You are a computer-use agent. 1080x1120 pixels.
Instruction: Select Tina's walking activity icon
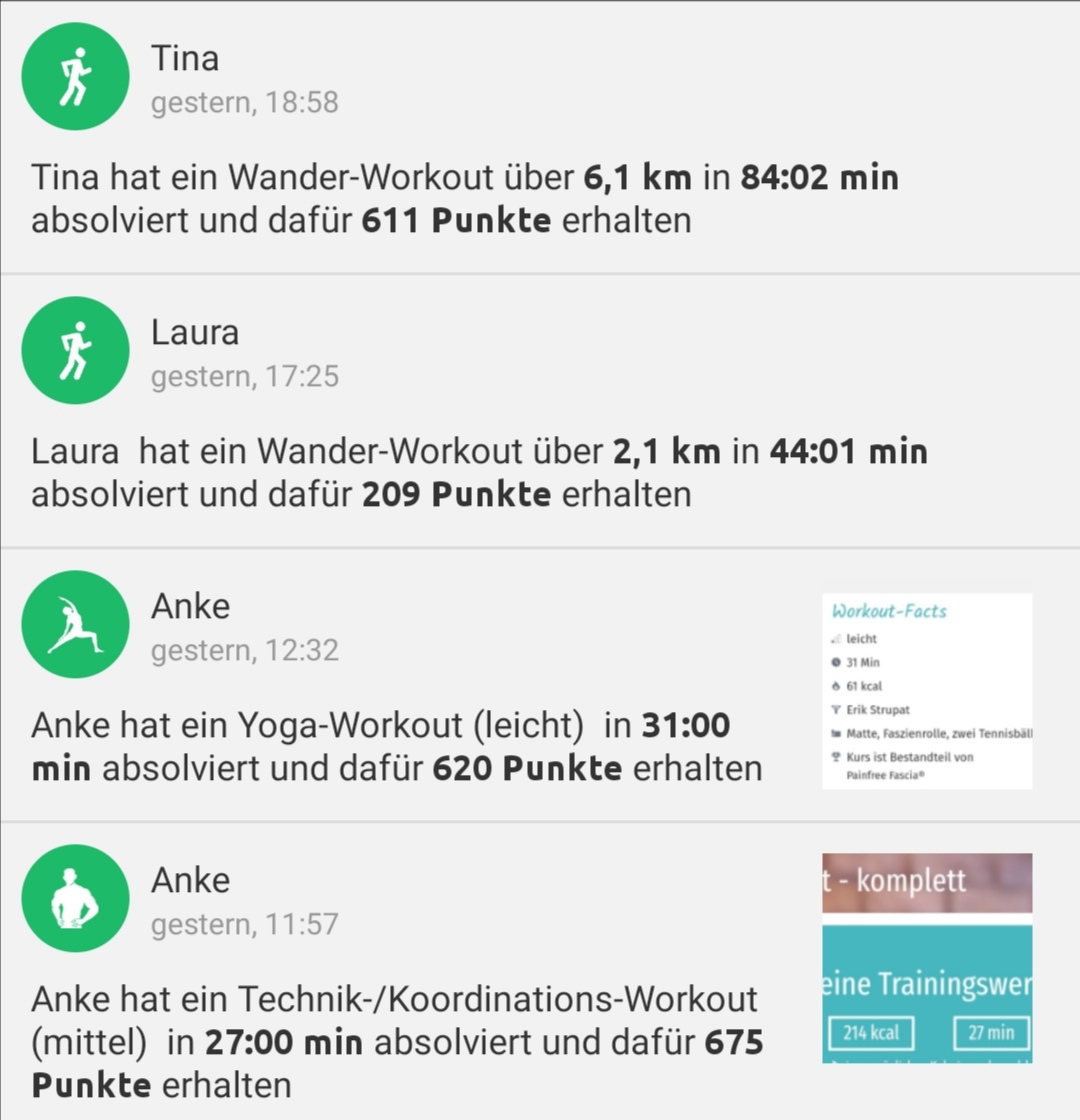point(75,76)
